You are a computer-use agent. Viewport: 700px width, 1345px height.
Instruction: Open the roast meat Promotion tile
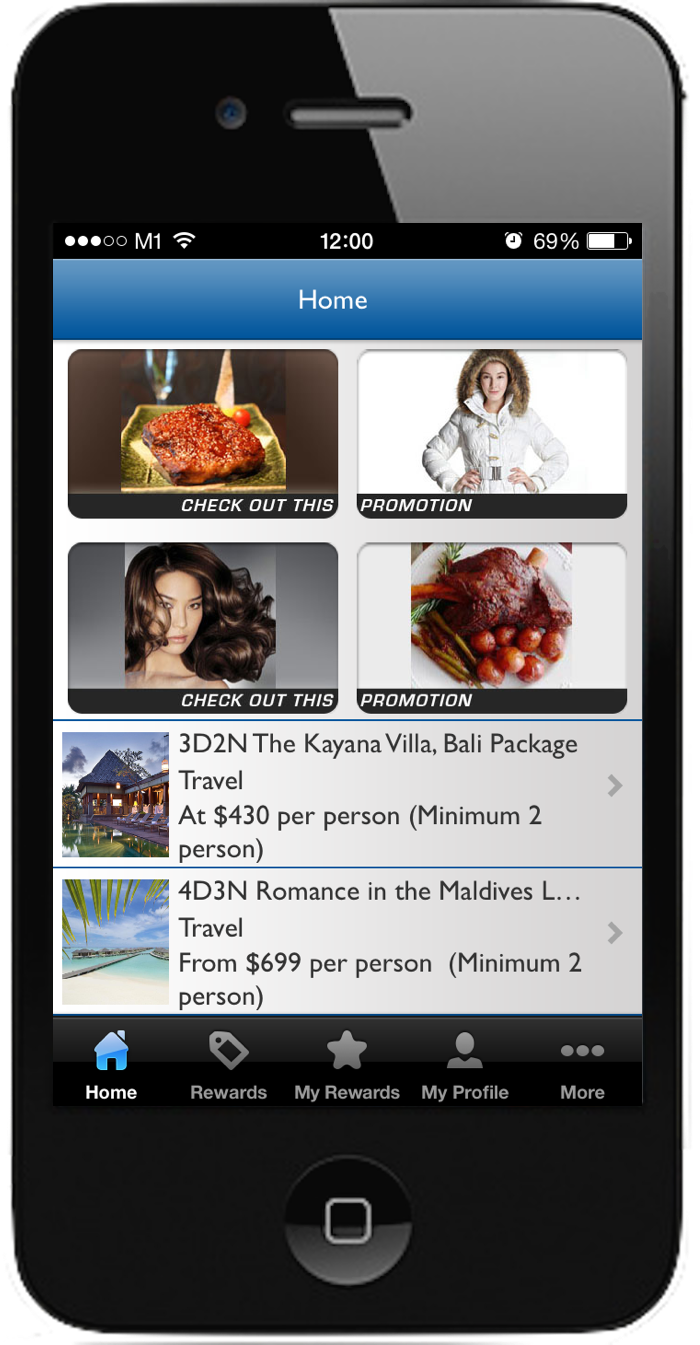492,628
